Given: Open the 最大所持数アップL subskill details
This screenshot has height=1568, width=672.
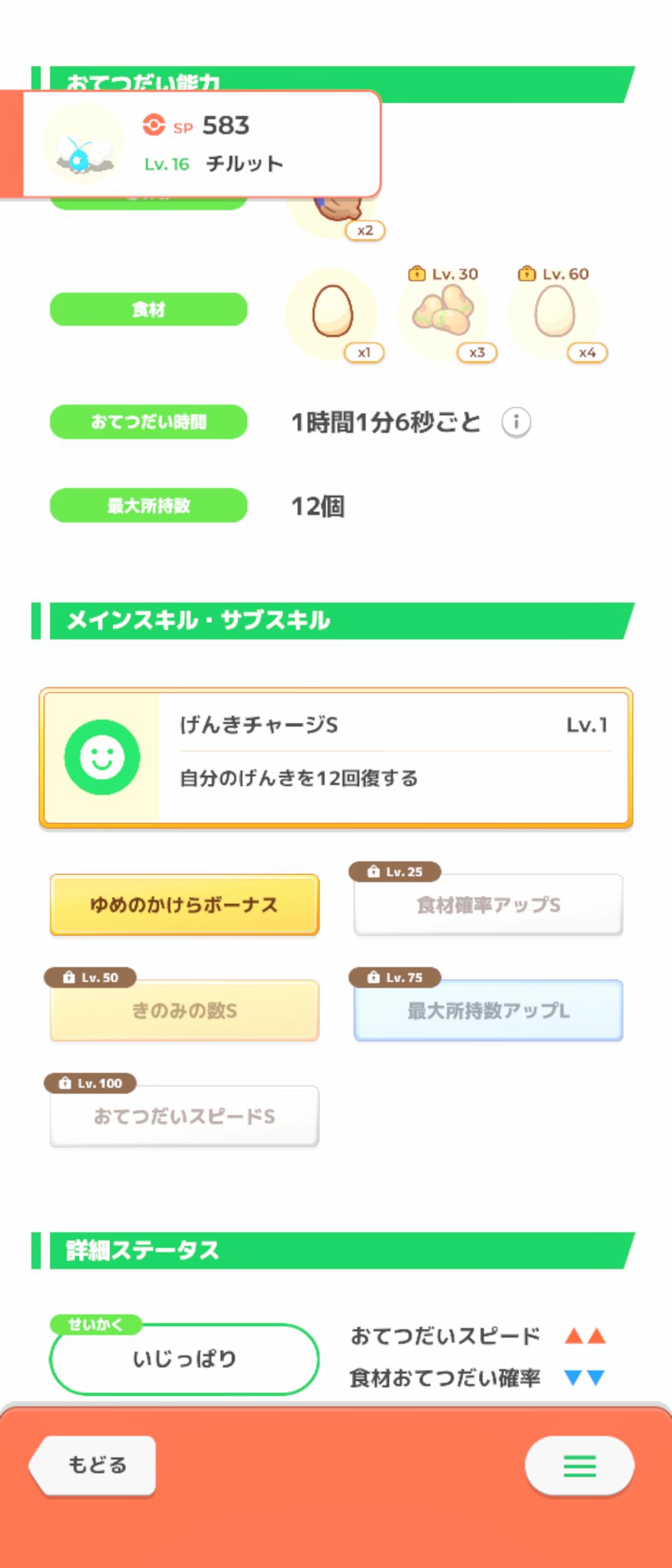Looking at the screenshot, I should 487,1008.
